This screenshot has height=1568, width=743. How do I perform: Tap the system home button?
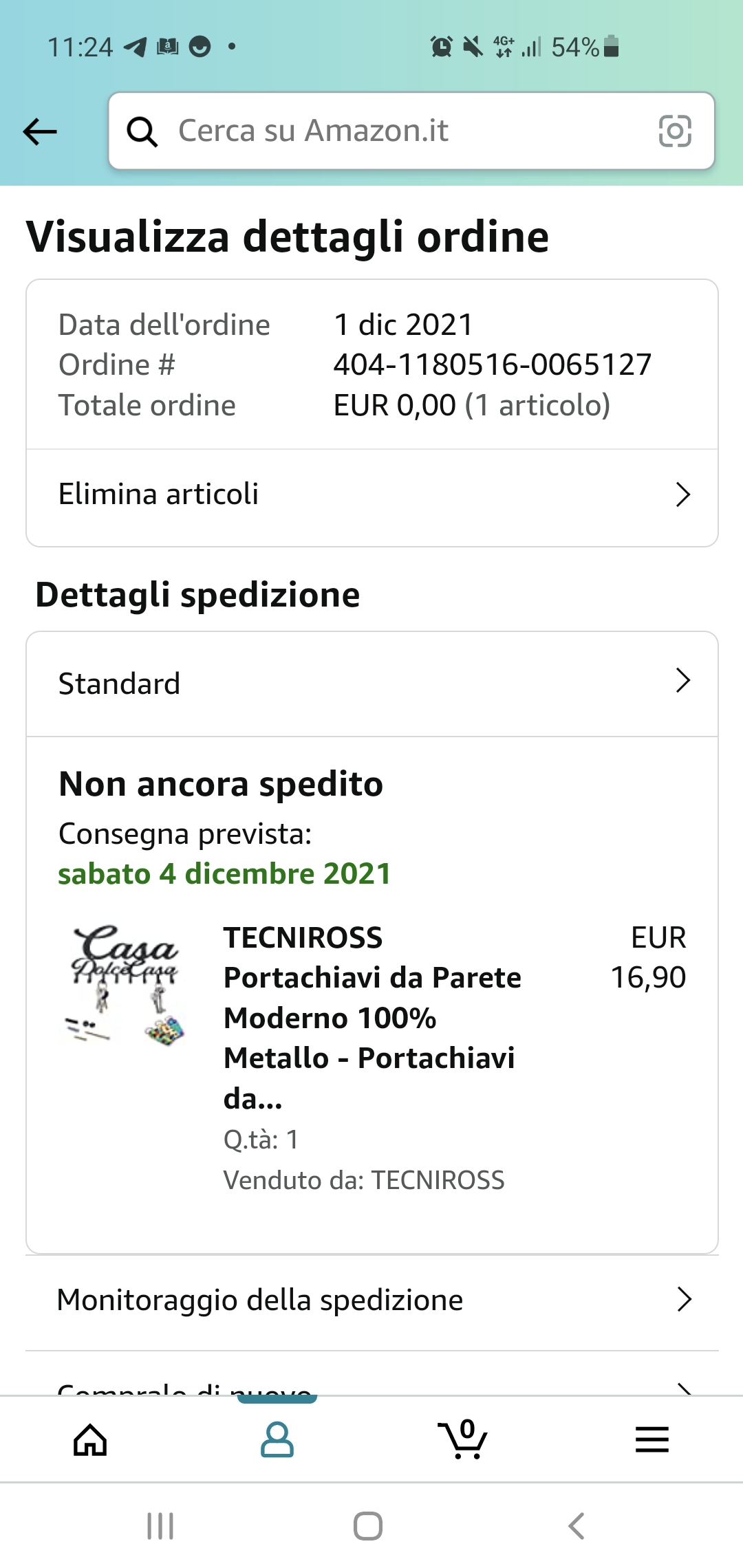pyautogui.click(x=368, y=1526)
